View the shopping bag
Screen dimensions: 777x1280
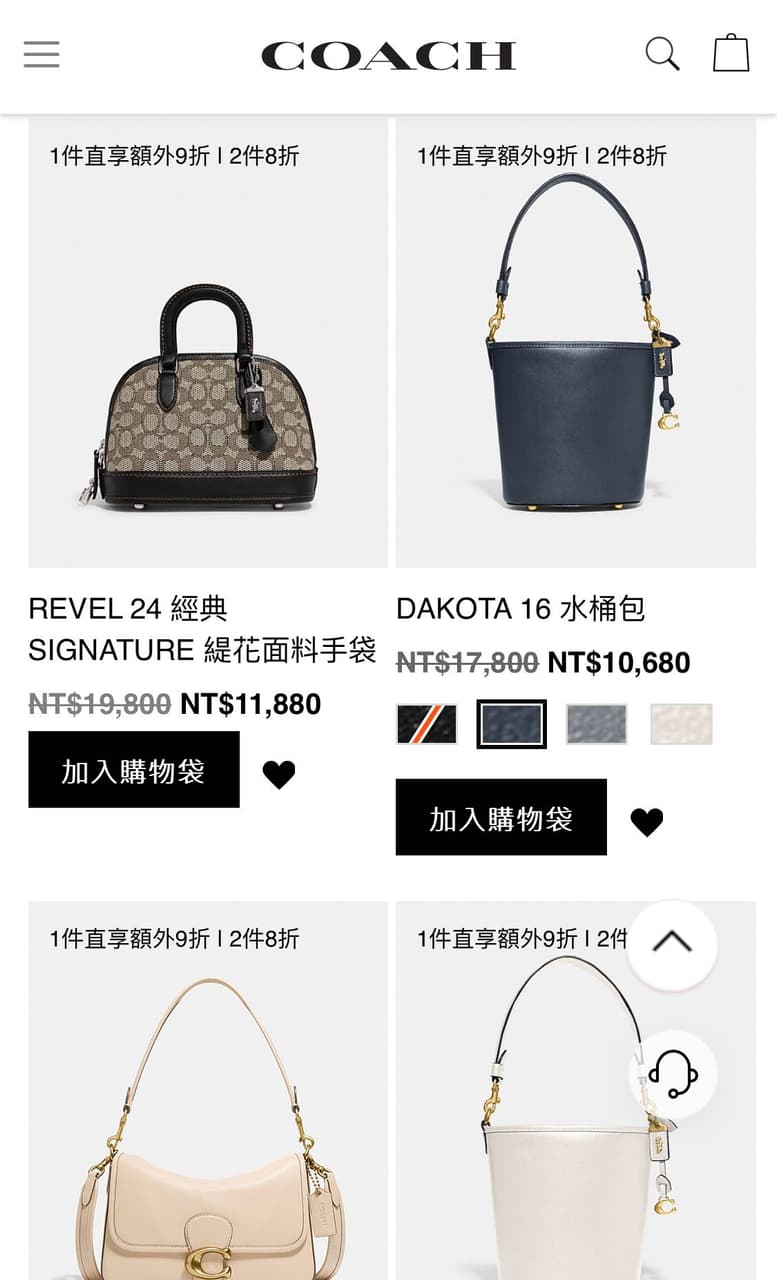tap(731, 54)
